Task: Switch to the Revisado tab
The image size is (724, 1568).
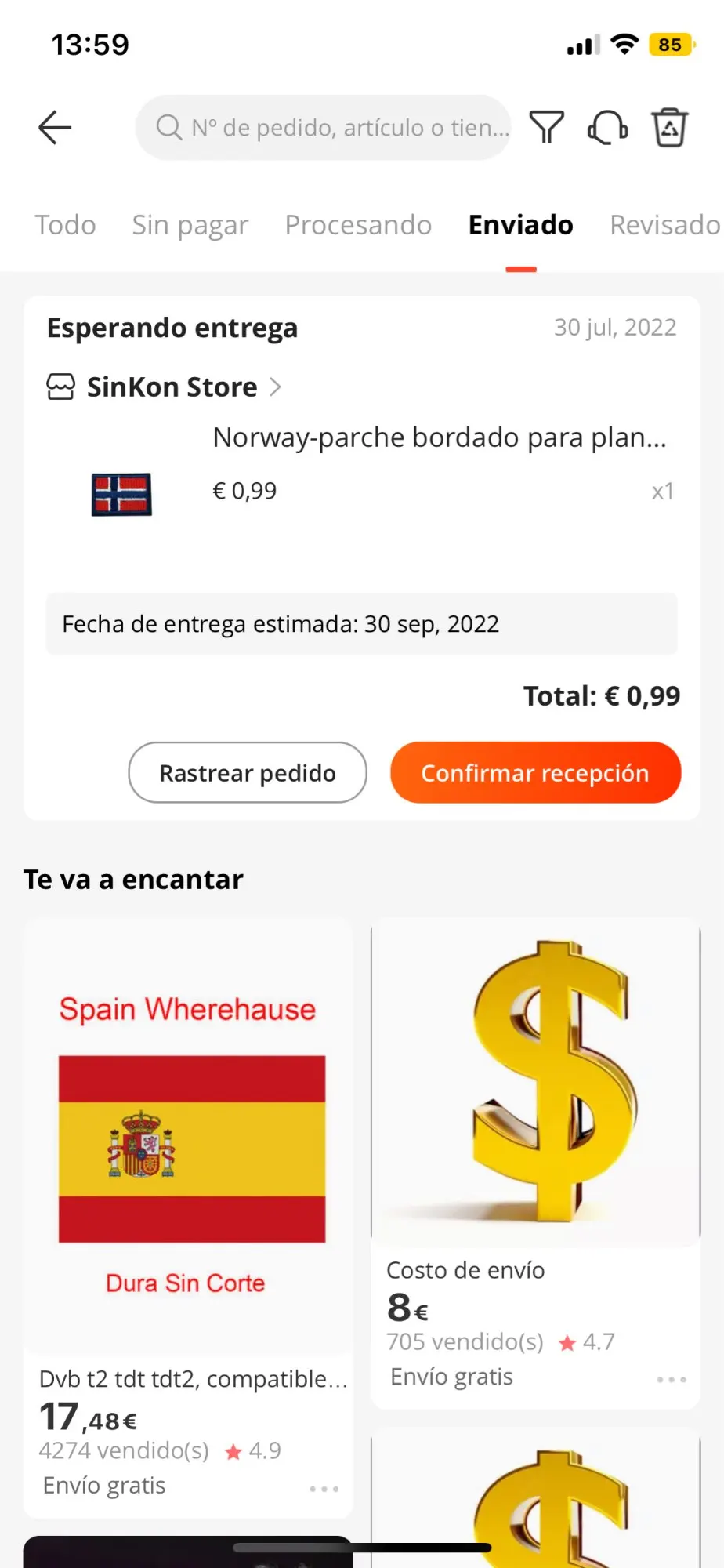Action: (664, 225)
